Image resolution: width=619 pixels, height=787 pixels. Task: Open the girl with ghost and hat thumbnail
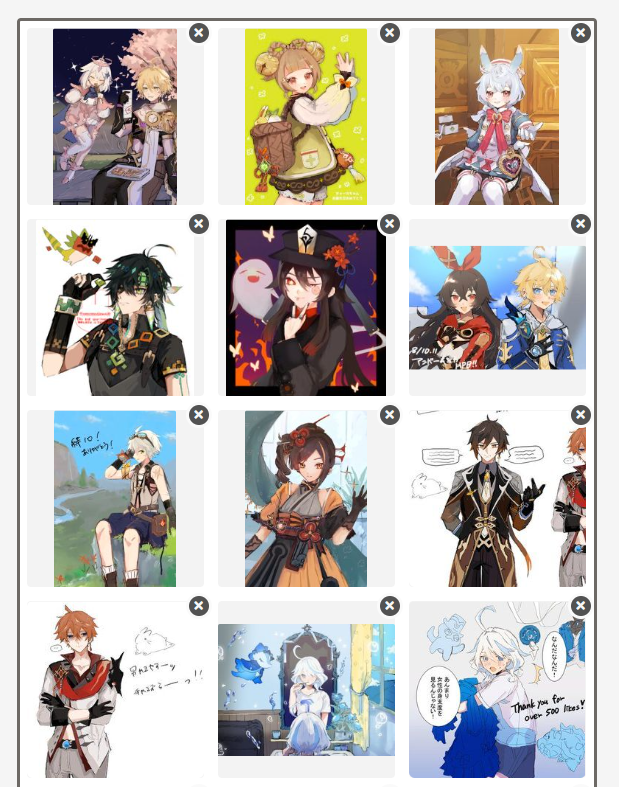point(306,308)
